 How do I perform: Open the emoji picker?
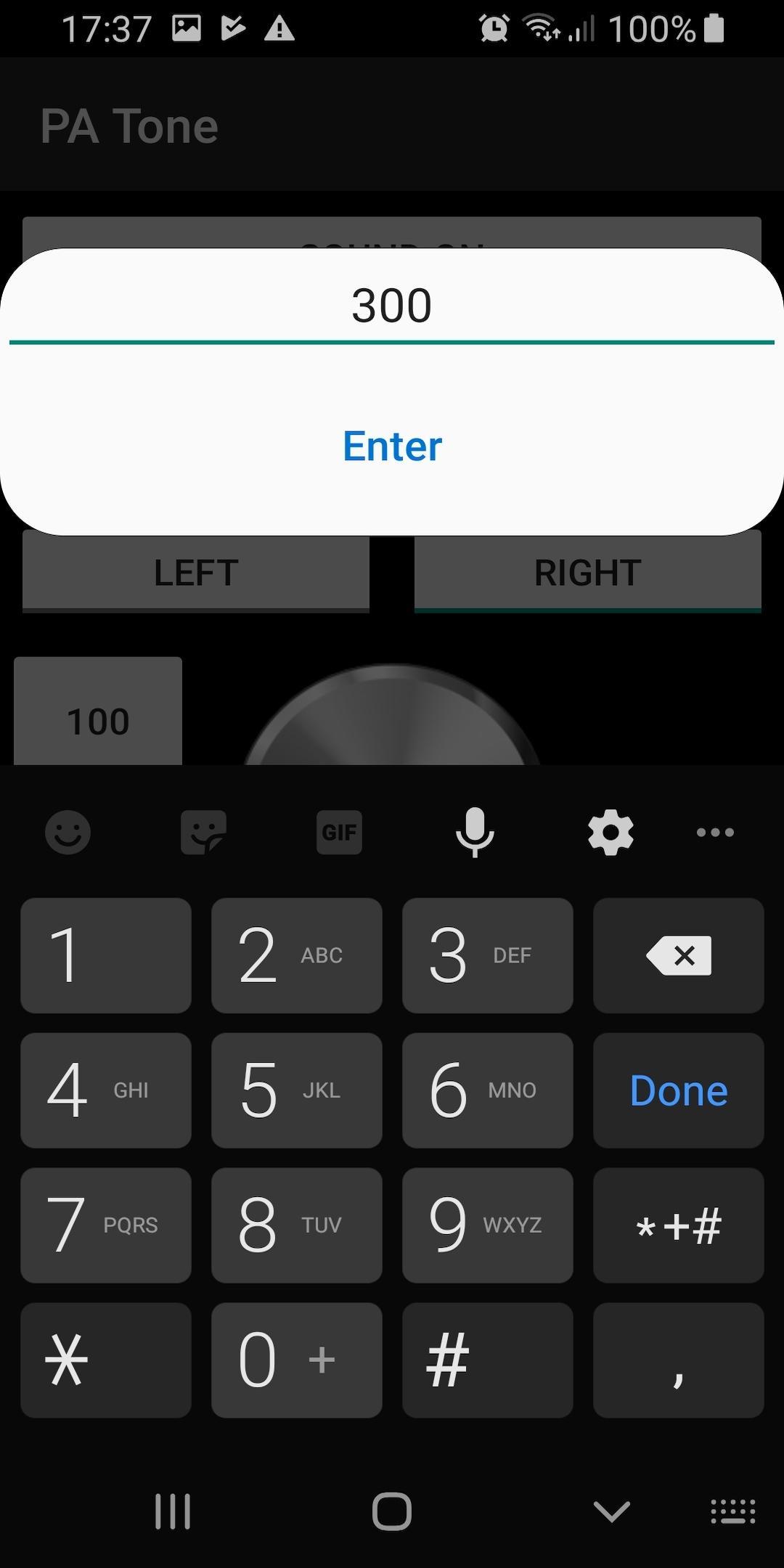coord(68,832)
